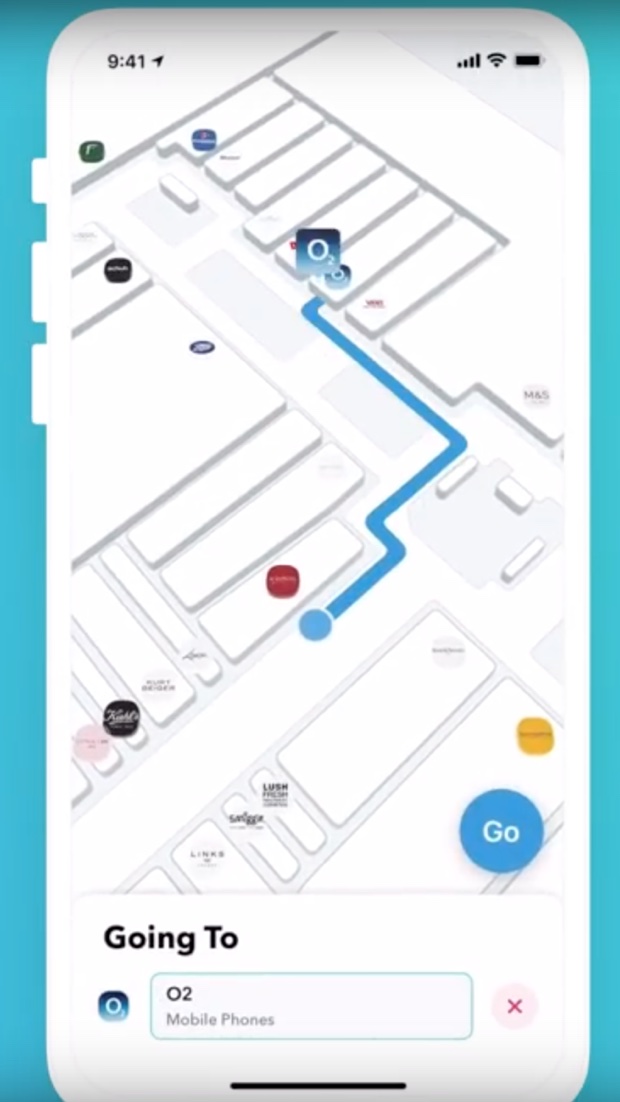Select the yellow store marker on the map
Screen dimensions: 620x1102
(535, 736)
